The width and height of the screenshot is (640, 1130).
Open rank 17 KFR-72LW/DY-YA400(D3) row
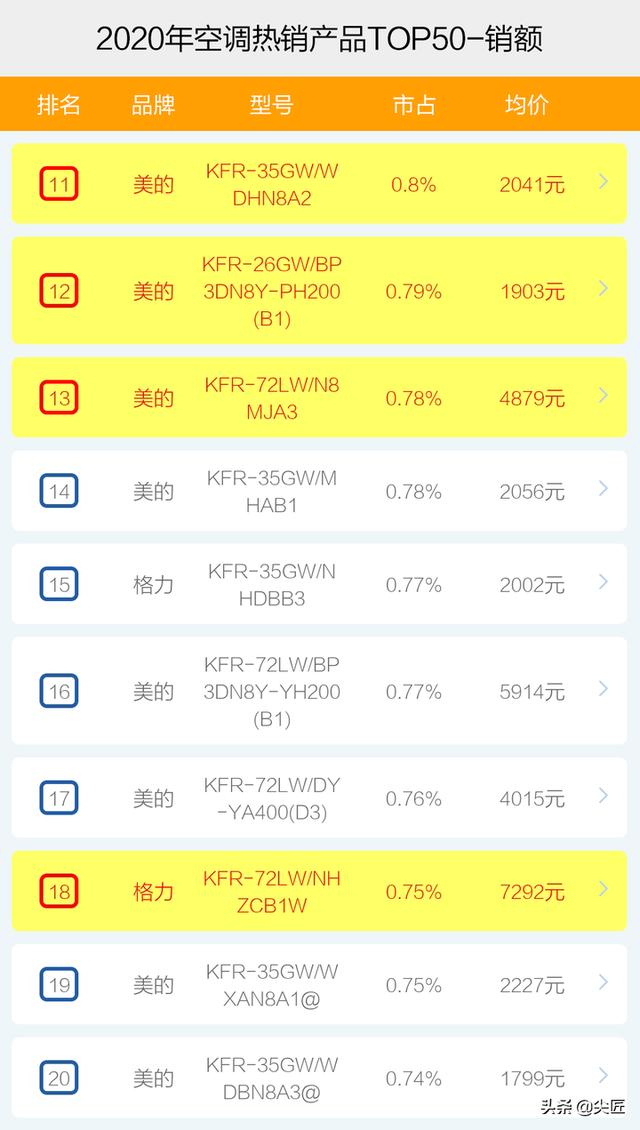[319, 798]
